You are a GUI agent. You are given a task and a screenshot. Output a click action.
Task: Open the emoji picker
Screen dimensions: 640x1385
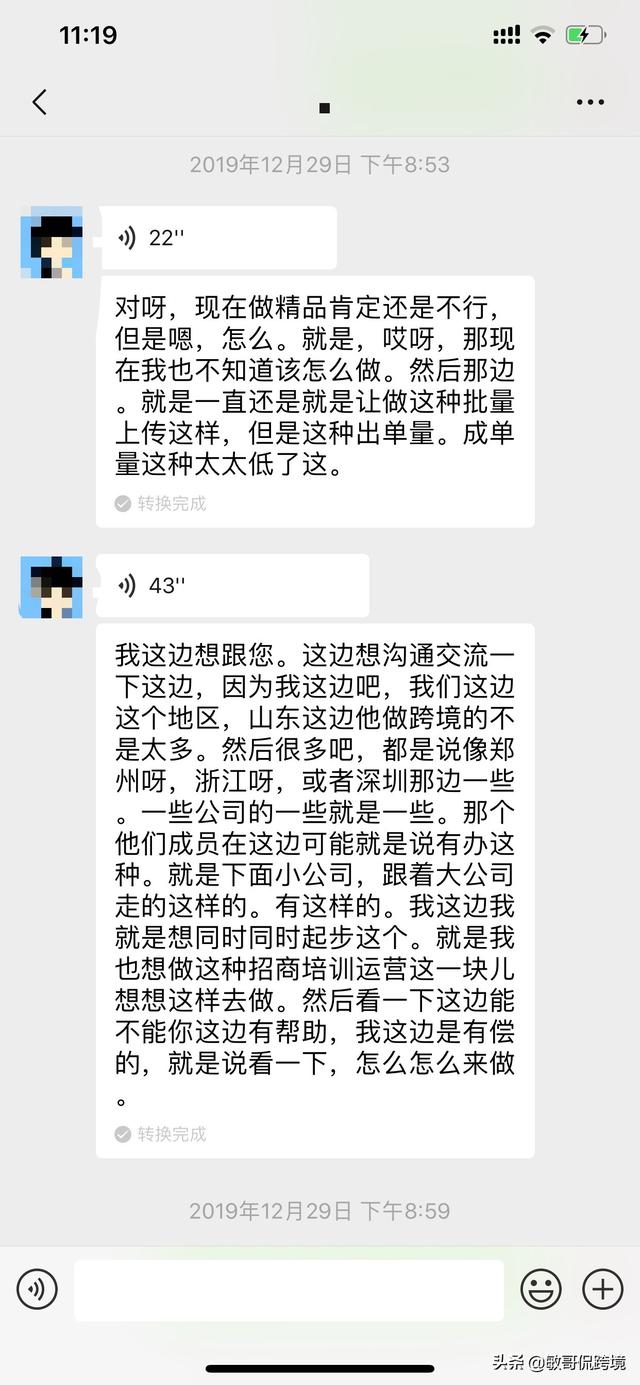[541, 1290]
